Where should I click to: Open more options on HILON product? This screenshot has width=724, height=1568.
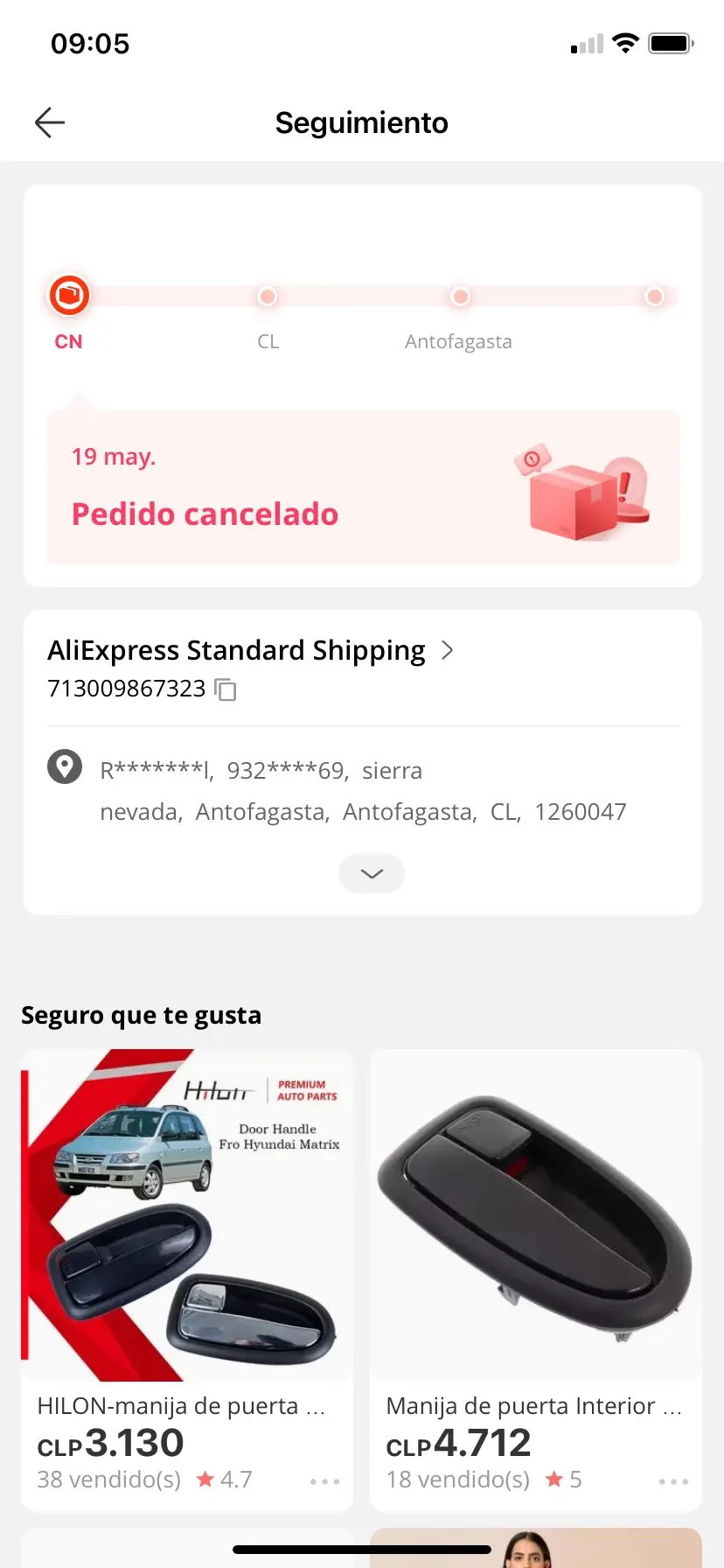point(324,1481)
